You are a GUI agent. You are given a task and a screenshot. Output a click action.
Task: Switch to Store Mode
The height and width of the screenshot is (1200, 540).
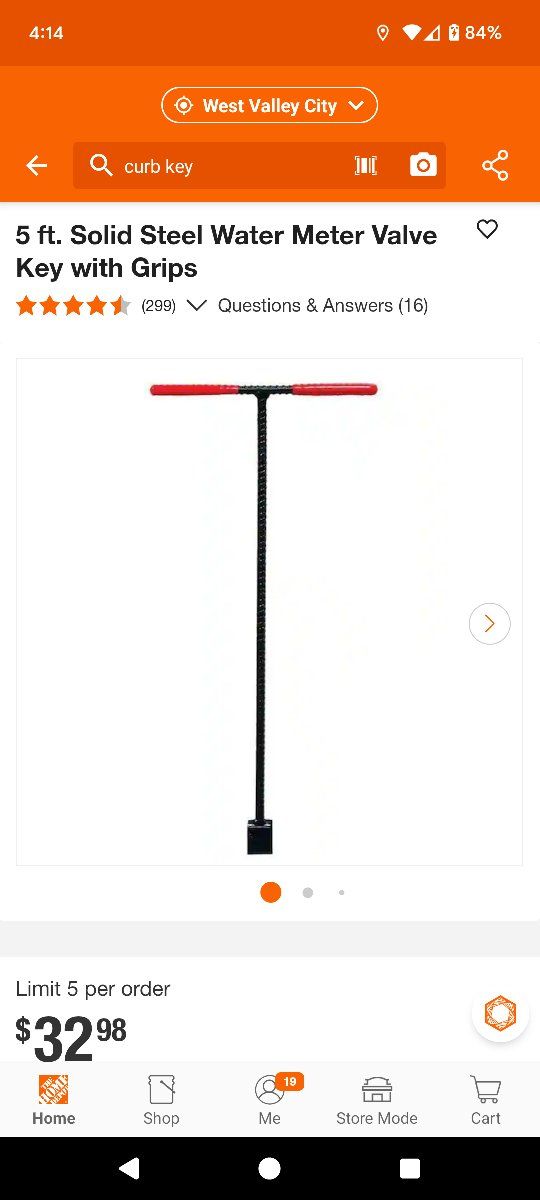(377, 1101)
